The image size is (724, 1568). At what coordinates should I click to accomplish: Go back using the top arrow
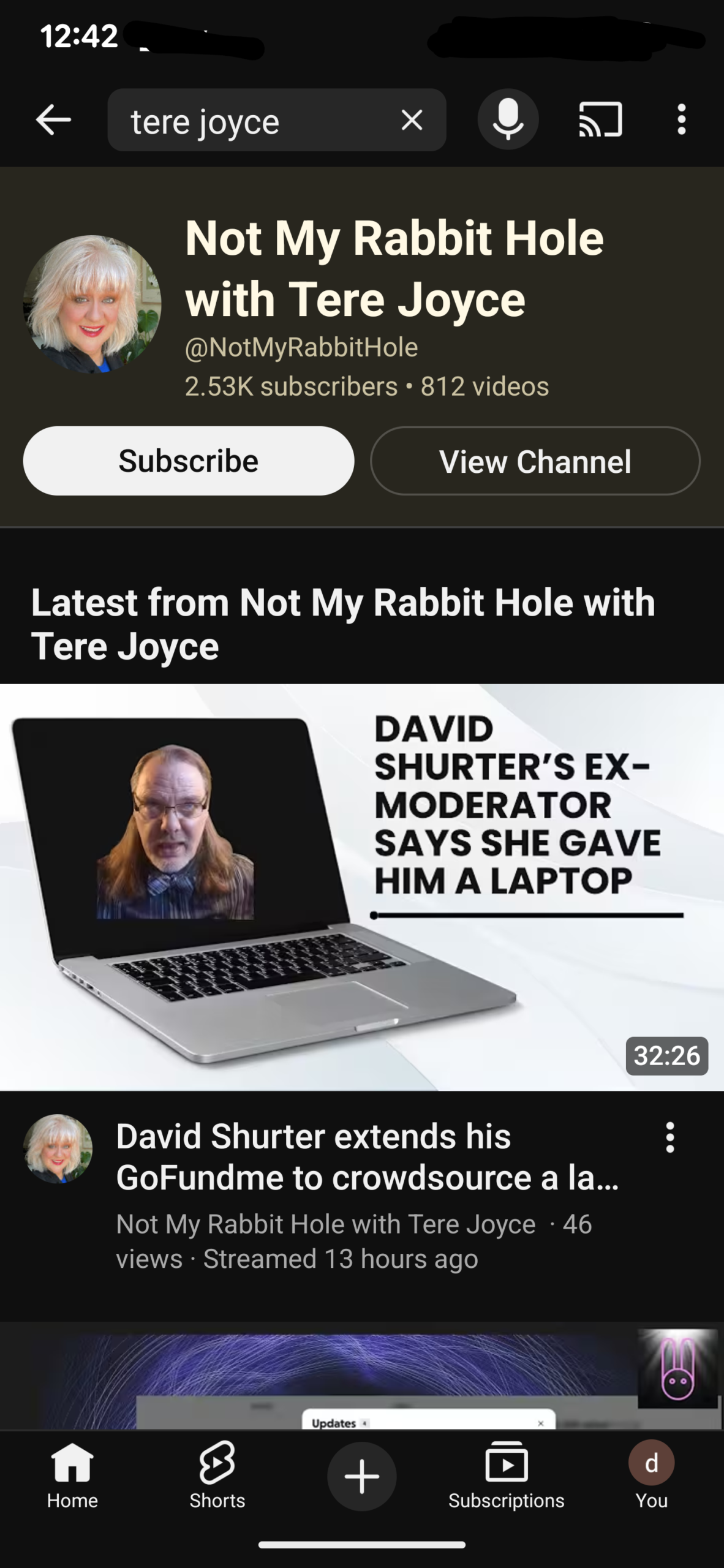point(54,120)
